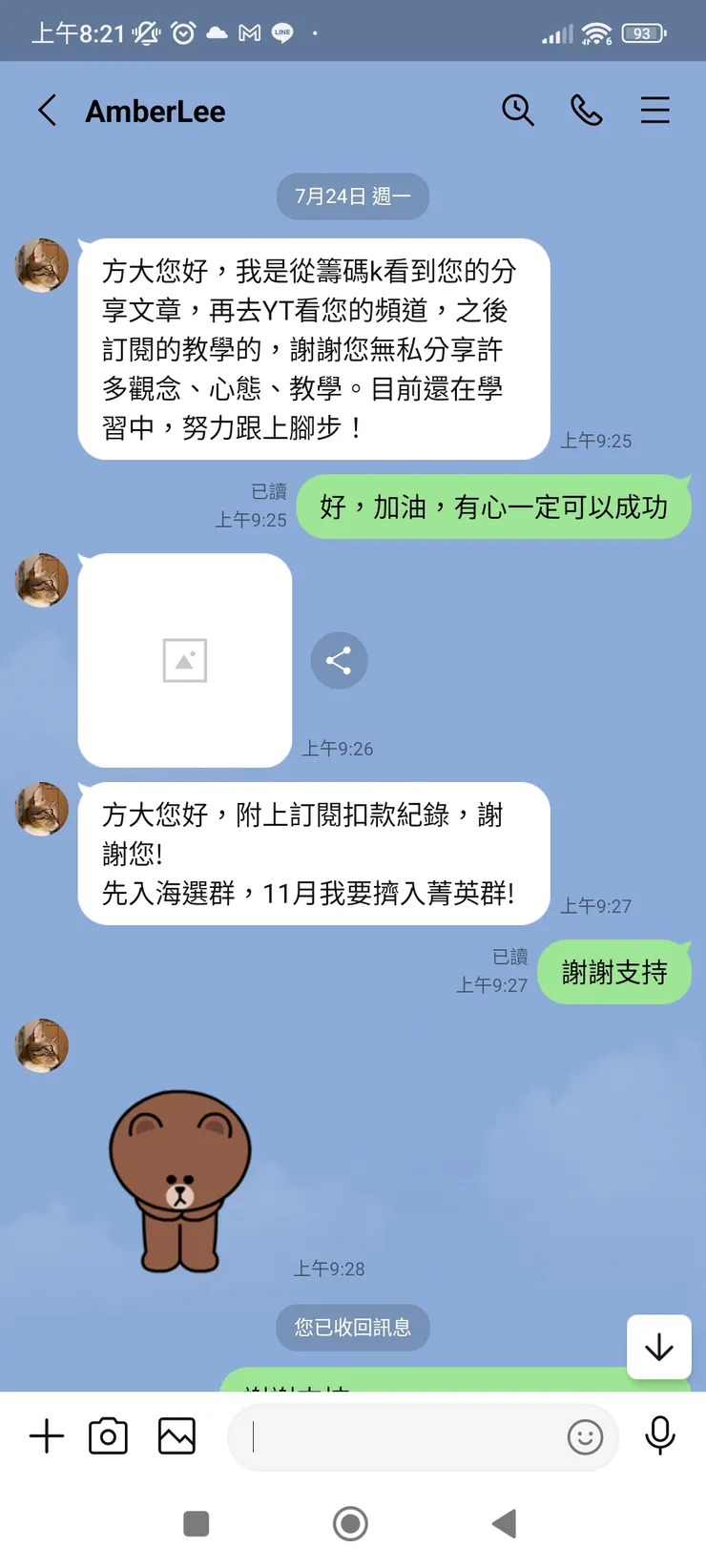
Task: Tap the plus icon to attach content
Action: [46, 1435]
